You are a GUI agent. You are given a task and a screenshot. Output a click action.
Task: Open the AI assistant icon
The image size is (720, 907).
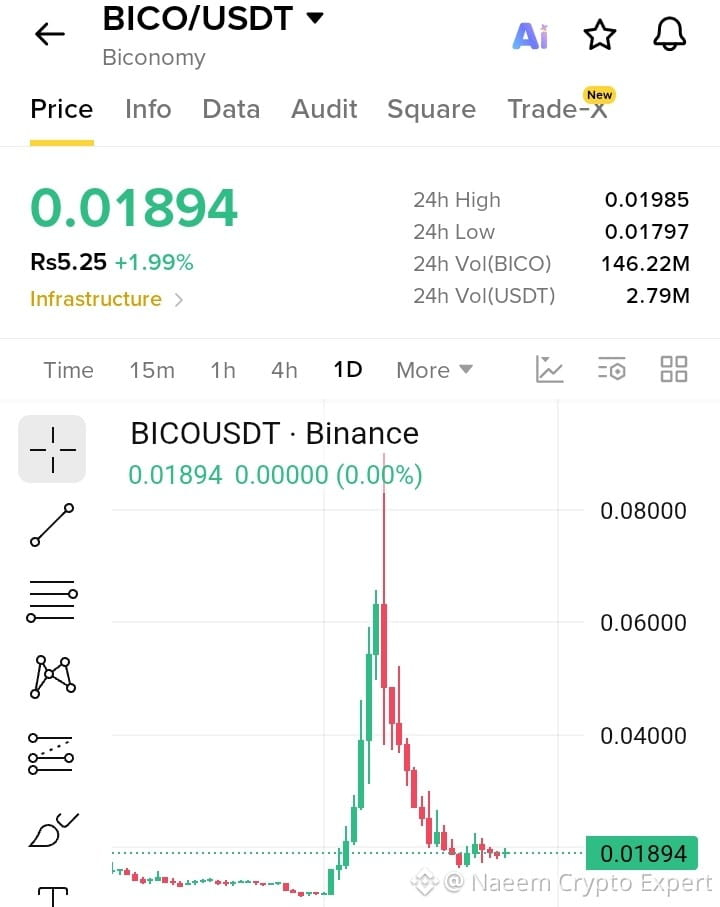[530, 36]
